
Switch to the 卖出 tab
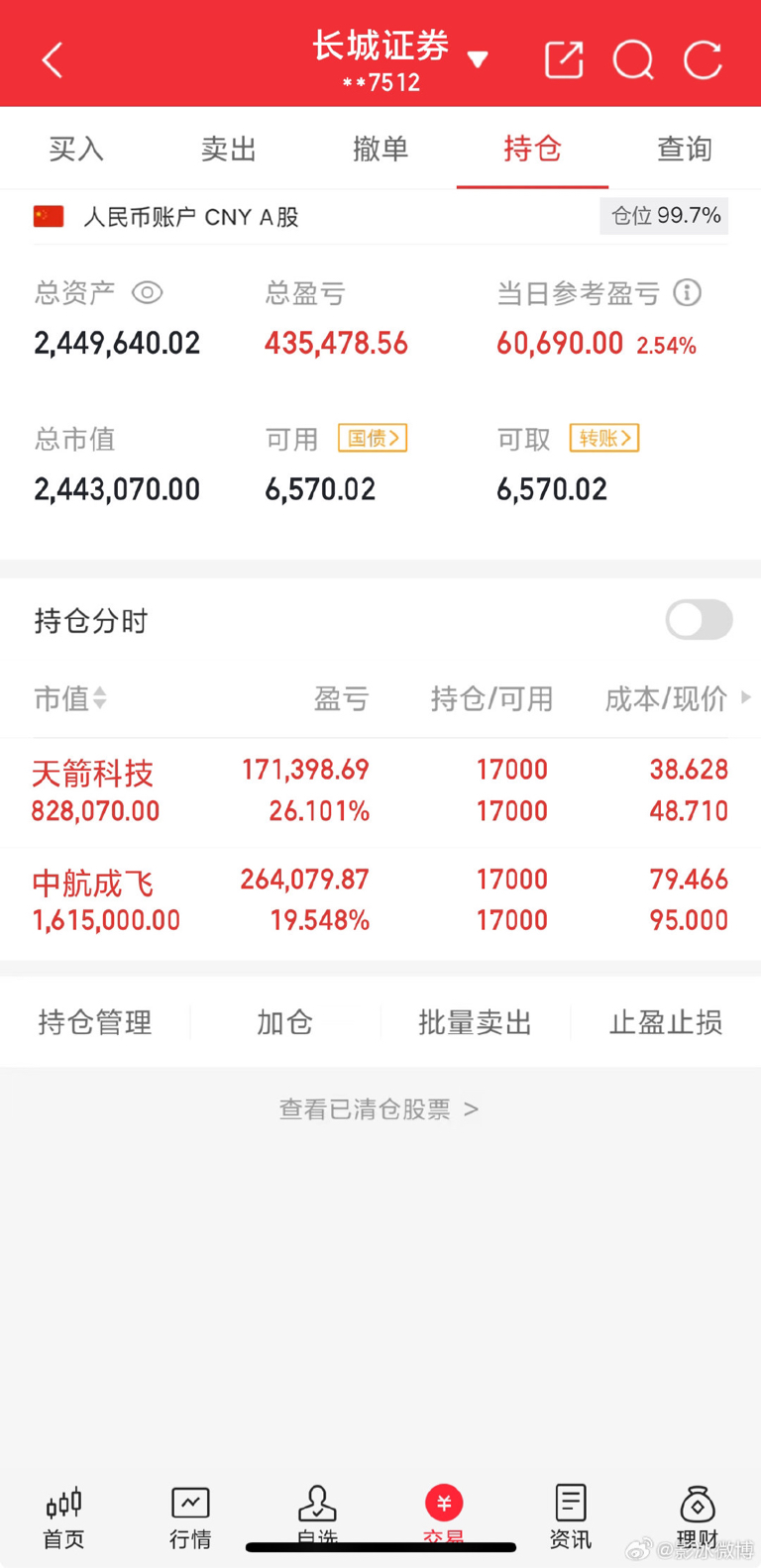coord(228,148)
